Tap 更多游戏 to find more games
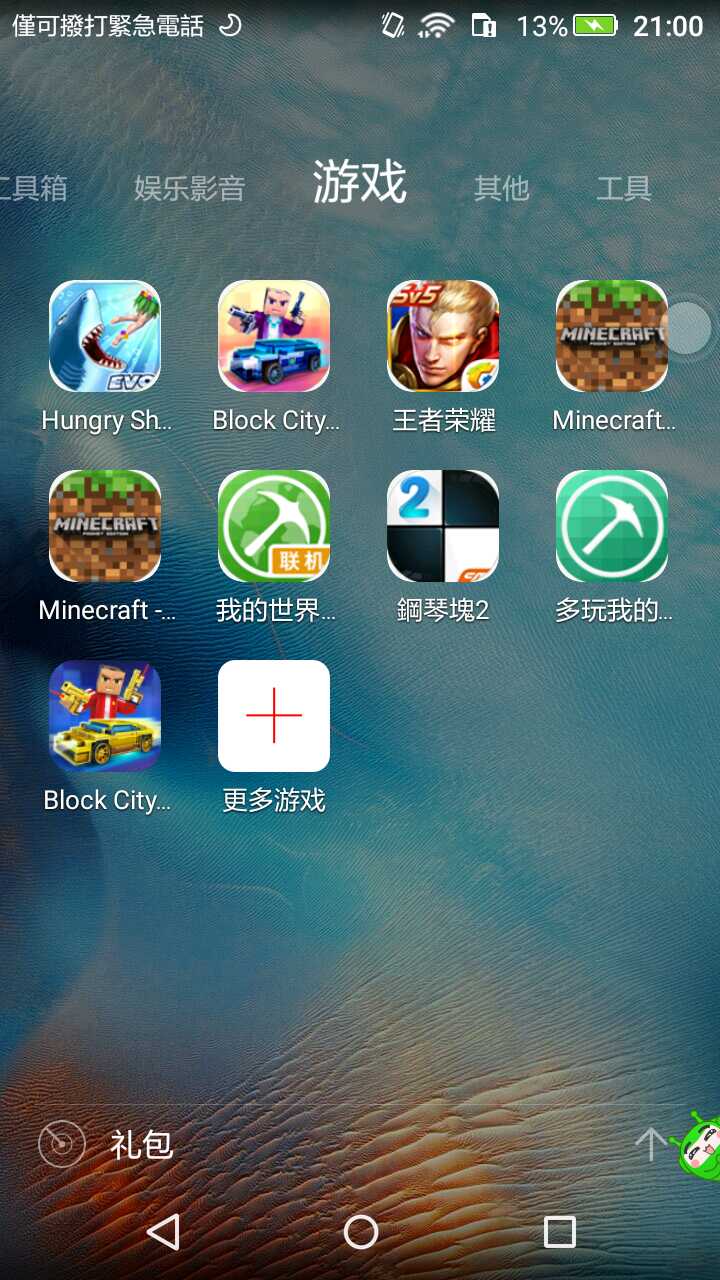 coord(274,716)
